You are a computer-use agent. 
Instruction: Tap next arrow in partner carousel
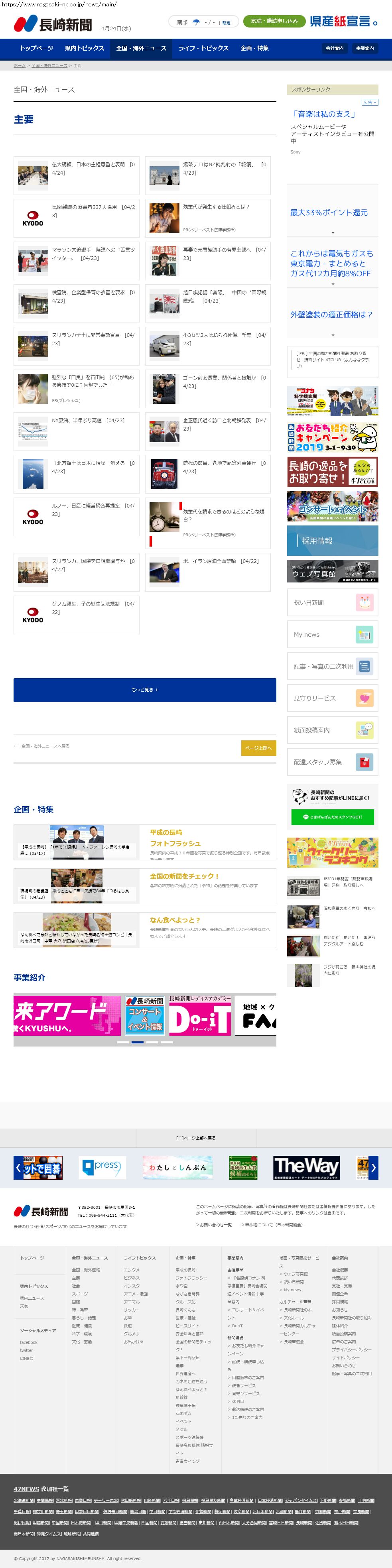(373, 1167)
